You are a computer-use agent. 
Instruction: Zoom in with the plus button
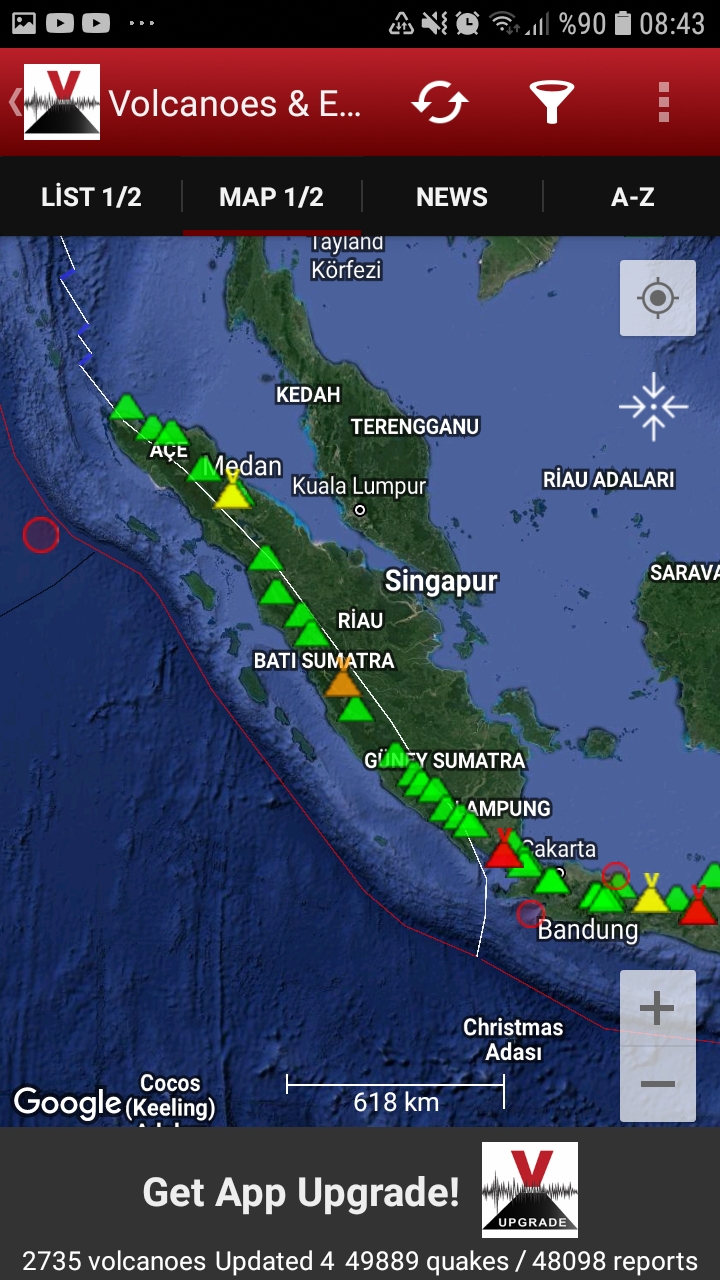click(x=658, y=1009)
